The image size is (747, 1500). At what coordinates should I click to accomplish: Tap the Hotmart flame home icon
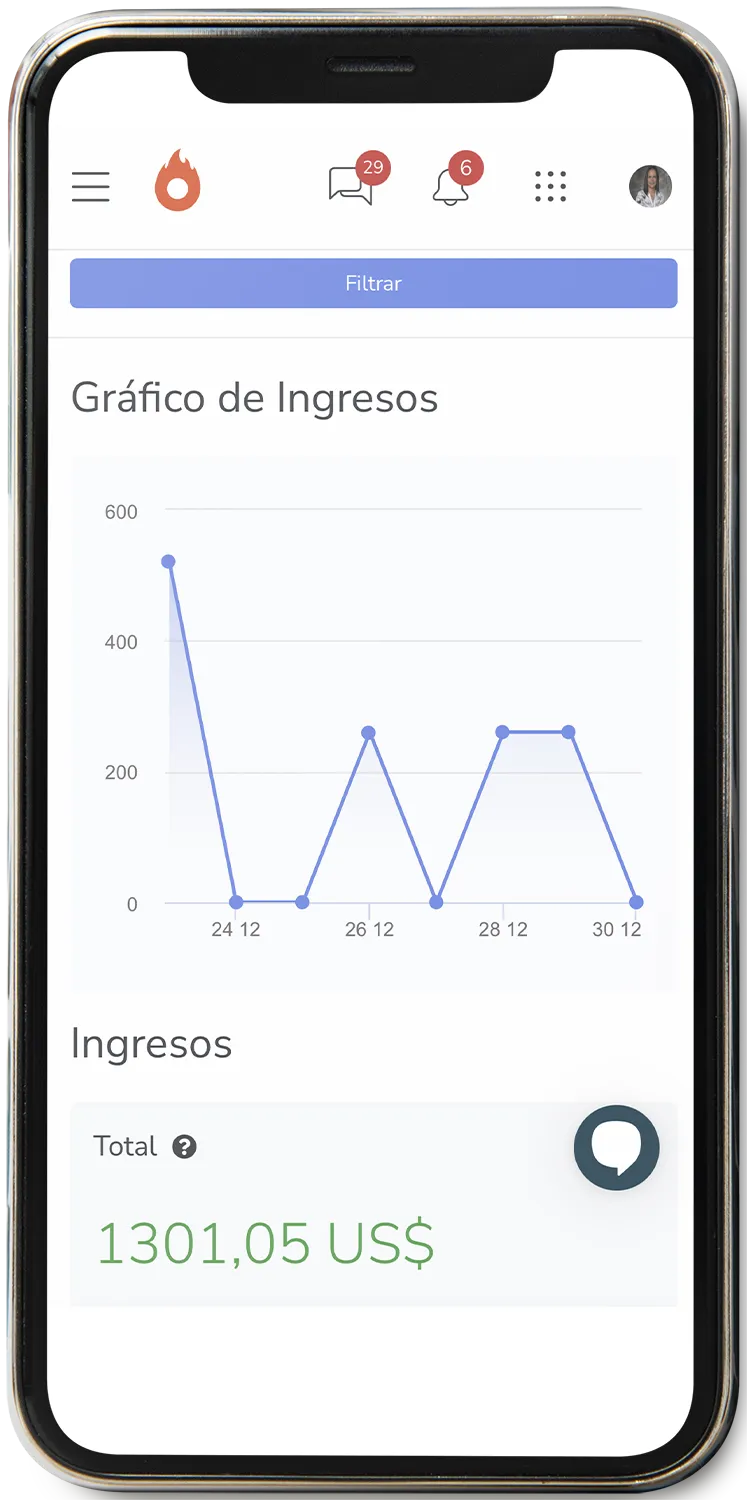coord(178,181)
